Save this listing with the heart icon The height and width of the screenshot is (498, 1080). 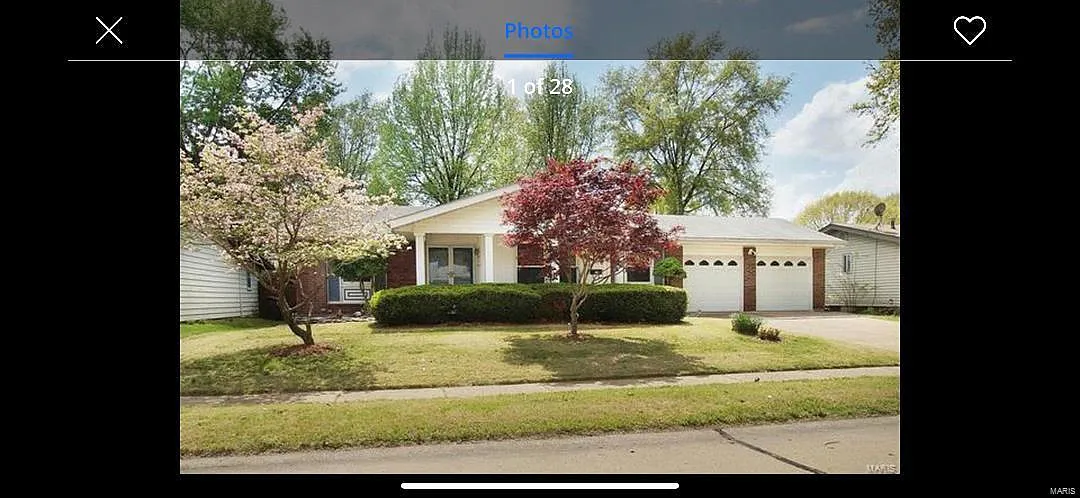969,30
